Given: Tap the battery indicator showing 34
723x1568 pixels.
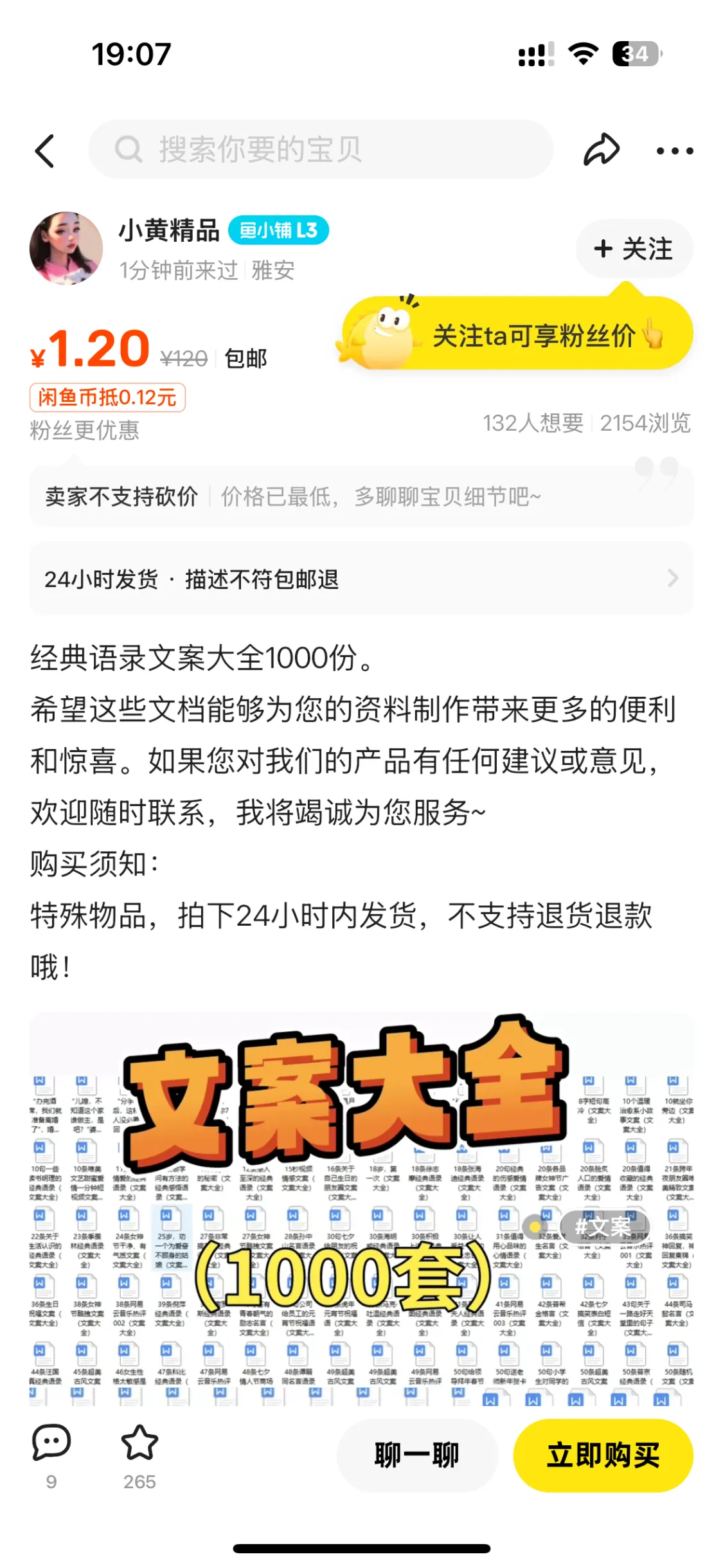Looking at the screenshot, I should click(x=635, y=55).
